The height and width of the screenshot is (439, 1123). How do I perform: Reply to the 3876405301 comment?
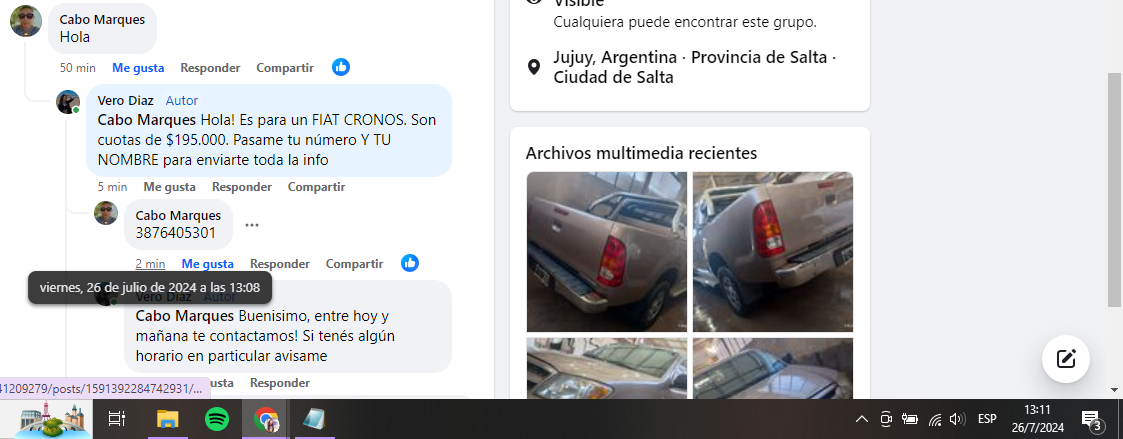coord(279,264)
